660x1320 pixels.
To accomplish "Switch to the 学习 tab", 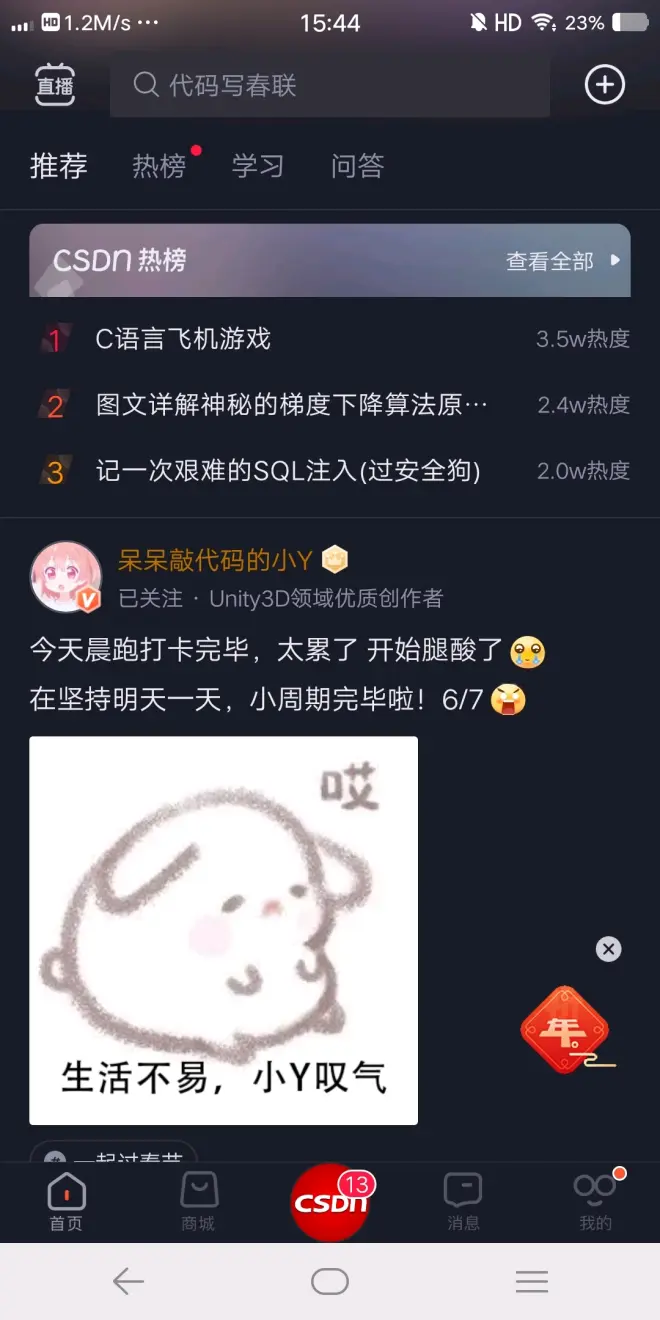I will [x=258, y=166].
